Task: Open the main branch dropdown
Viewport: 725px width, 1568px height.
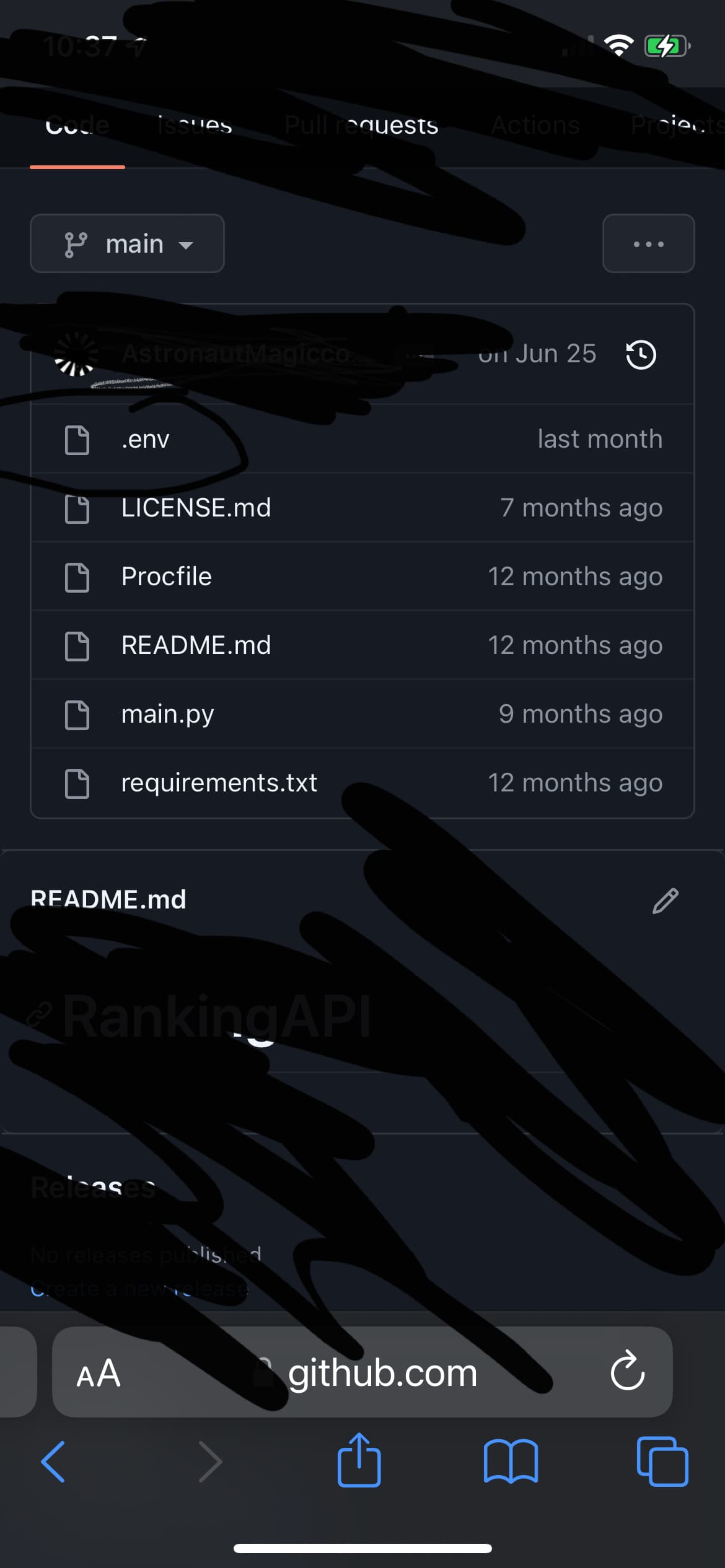Action: pos(127,243)
